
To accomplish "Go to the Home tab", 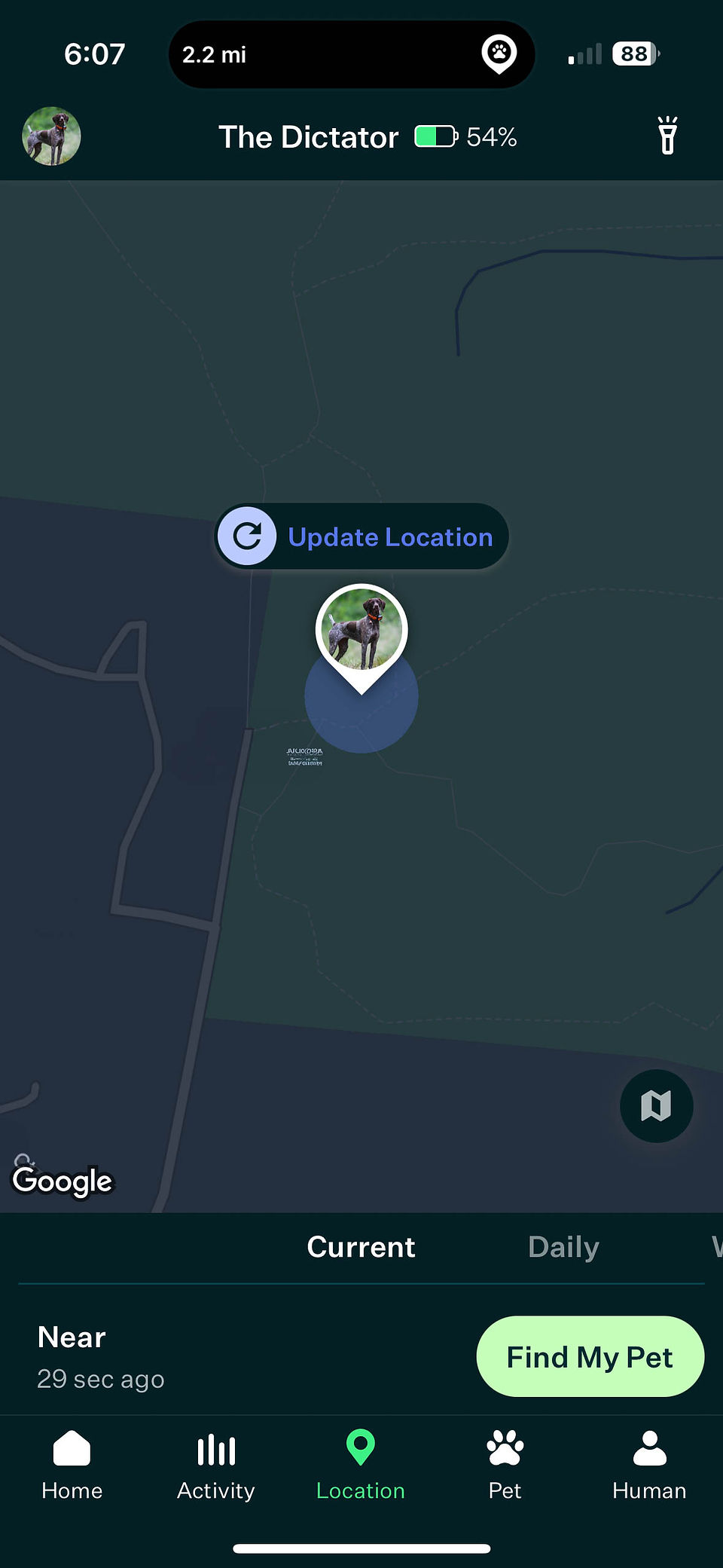I will 72,1466.
